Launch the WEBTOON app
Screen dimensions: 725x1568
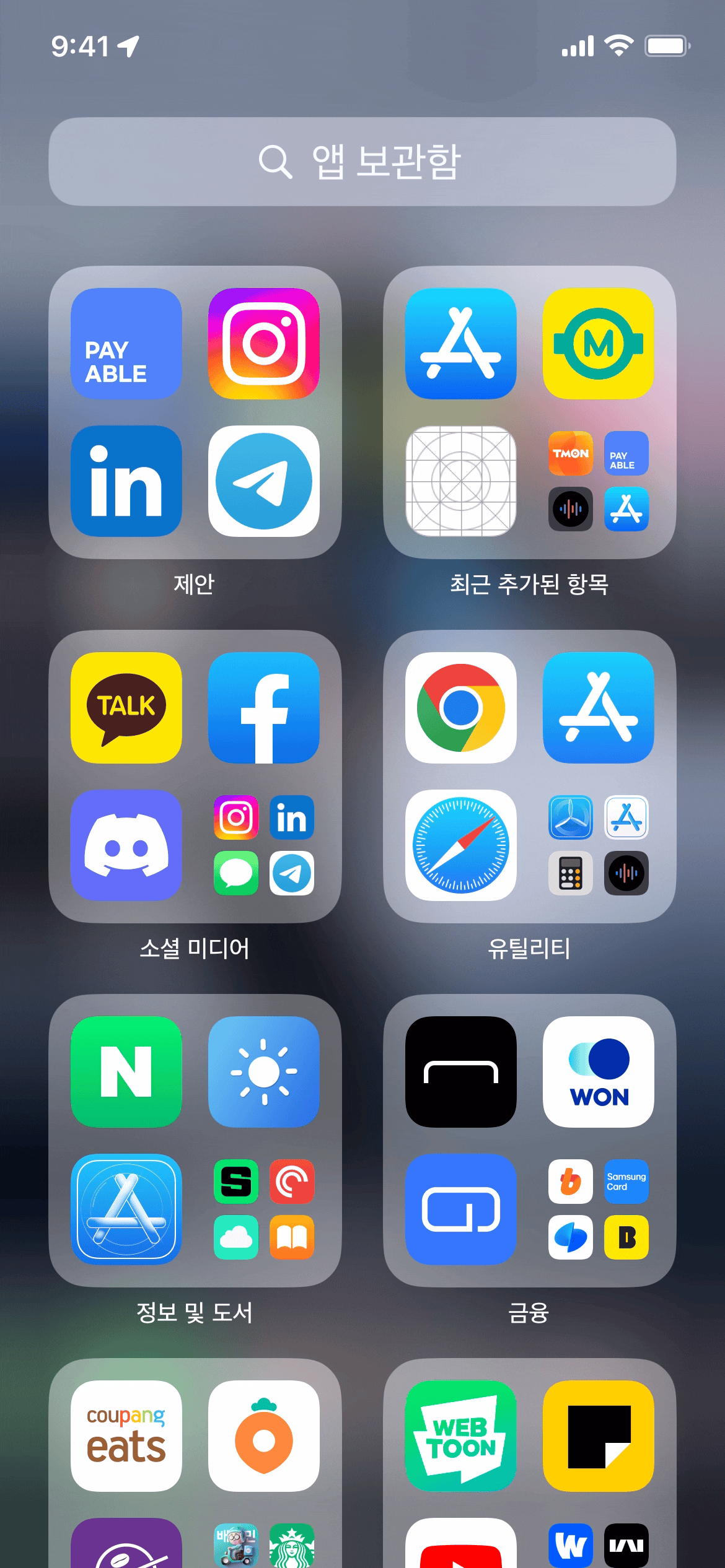460,1436
